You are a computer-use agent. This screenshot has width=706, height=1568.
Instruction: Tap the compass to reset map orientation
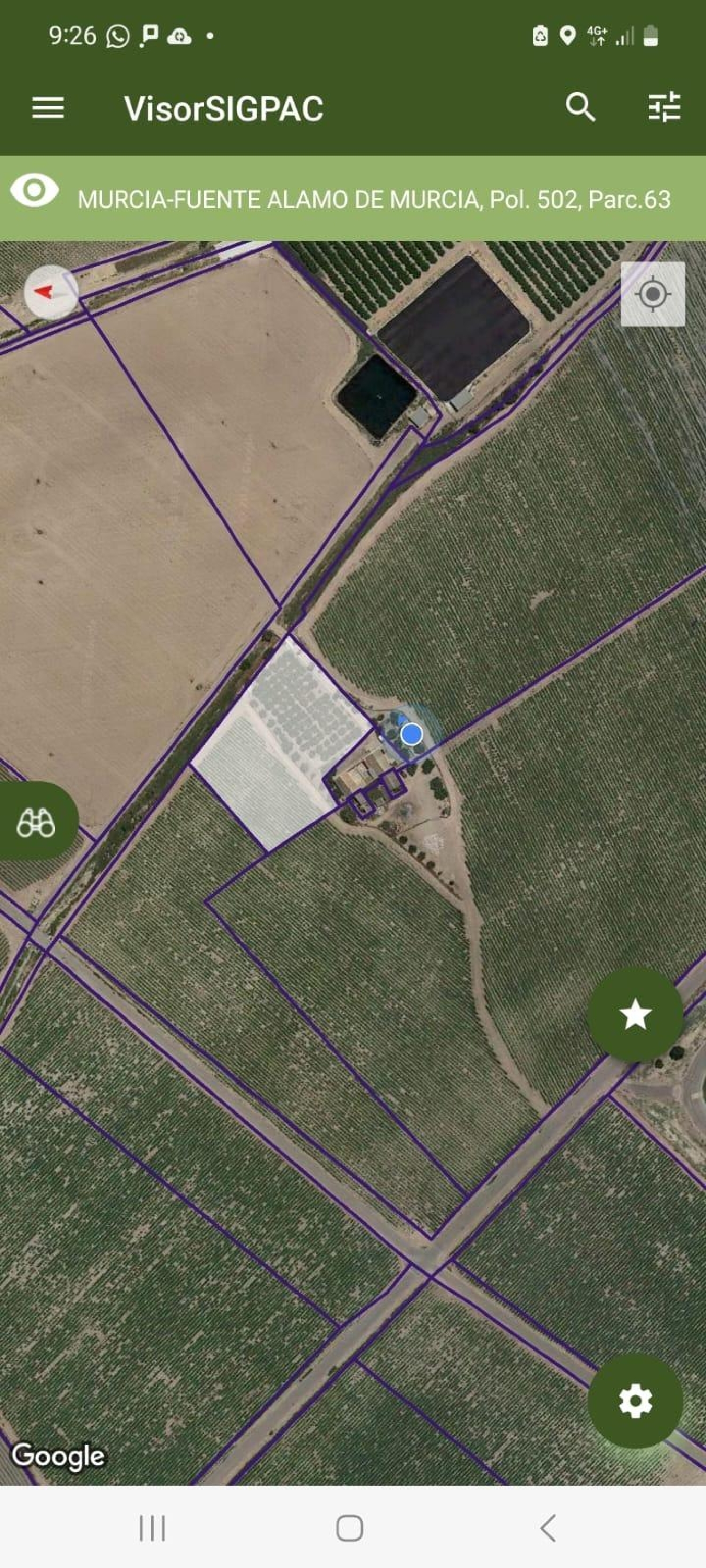(x=50, y=292)
